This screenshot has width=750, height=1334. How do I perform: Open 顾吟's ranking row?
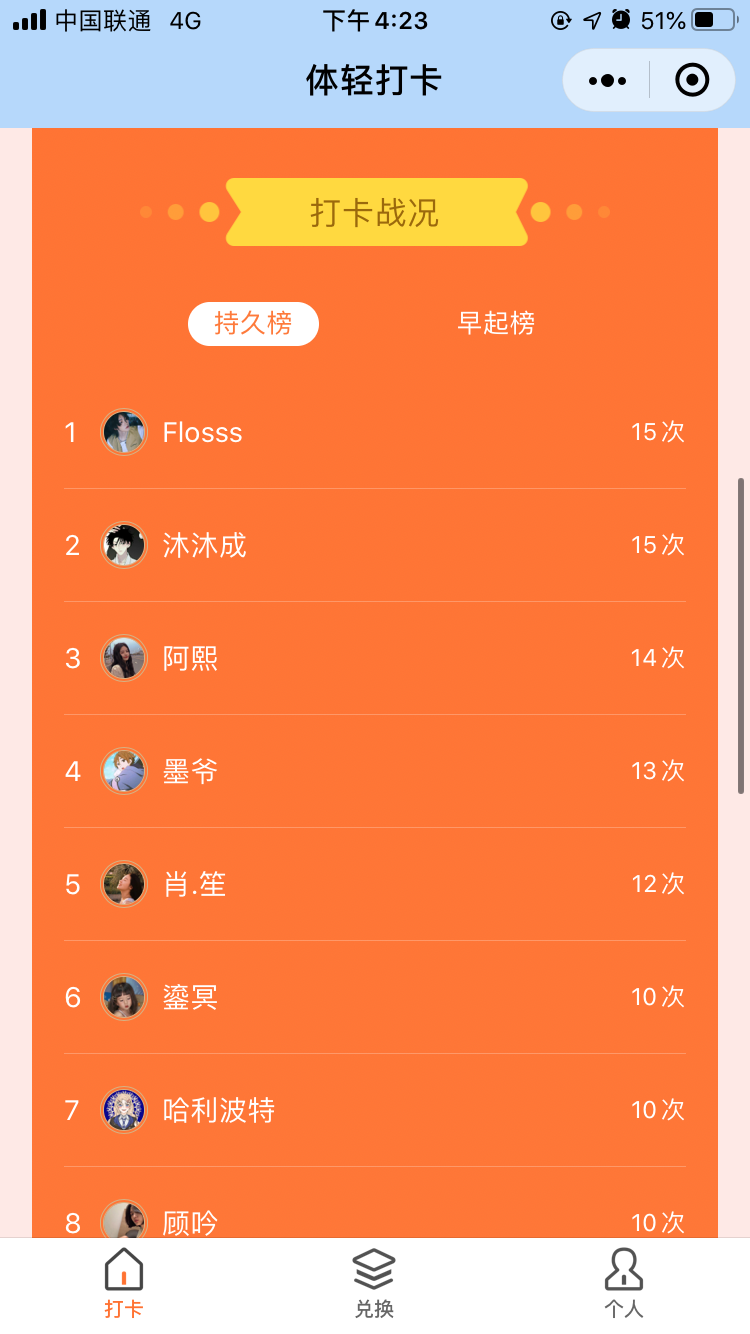(x=375, y=1221)
